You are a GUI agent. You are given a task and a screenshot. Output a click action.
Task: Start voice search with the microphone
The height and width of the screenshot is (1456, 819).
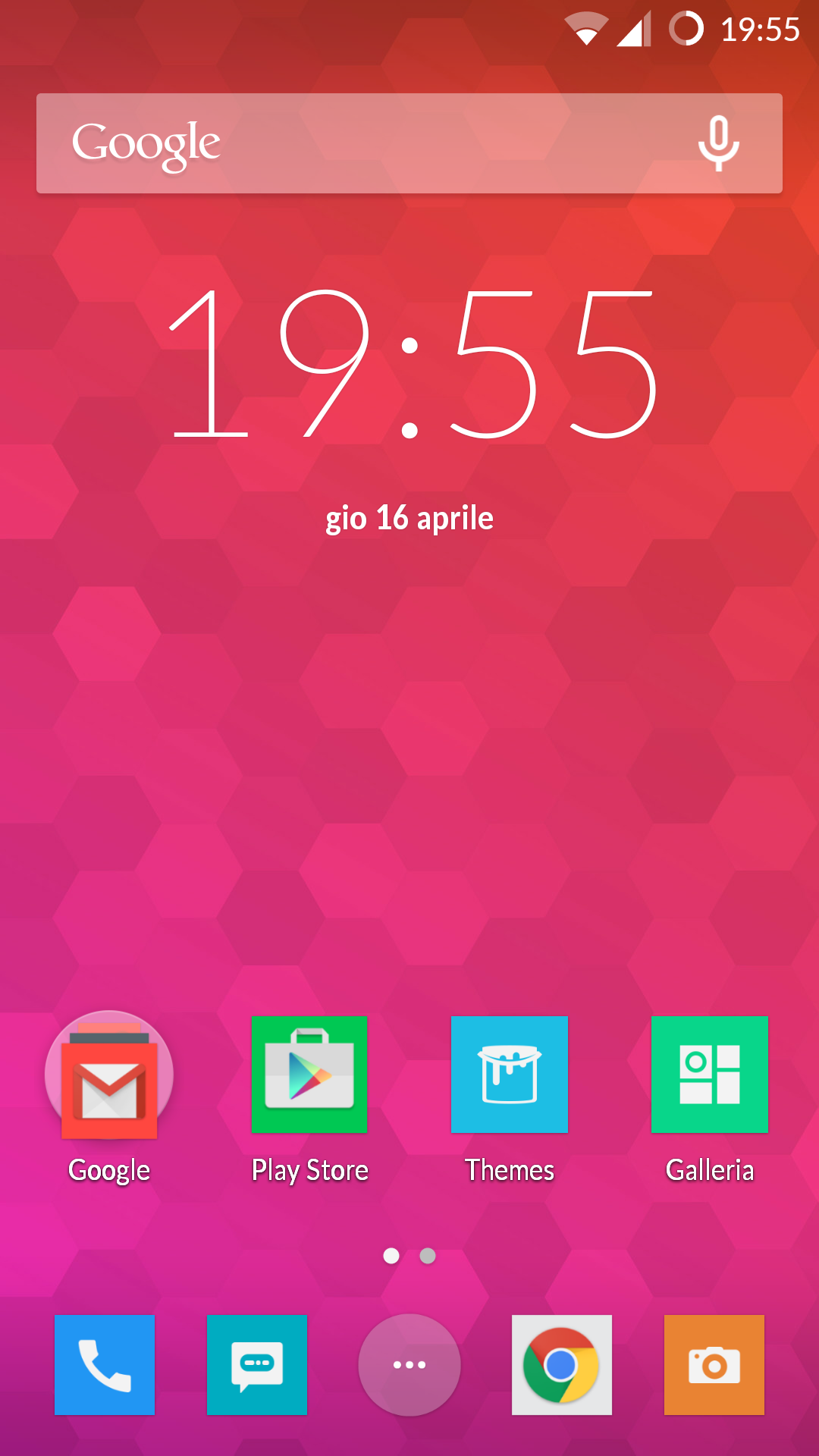pos(717,143)
